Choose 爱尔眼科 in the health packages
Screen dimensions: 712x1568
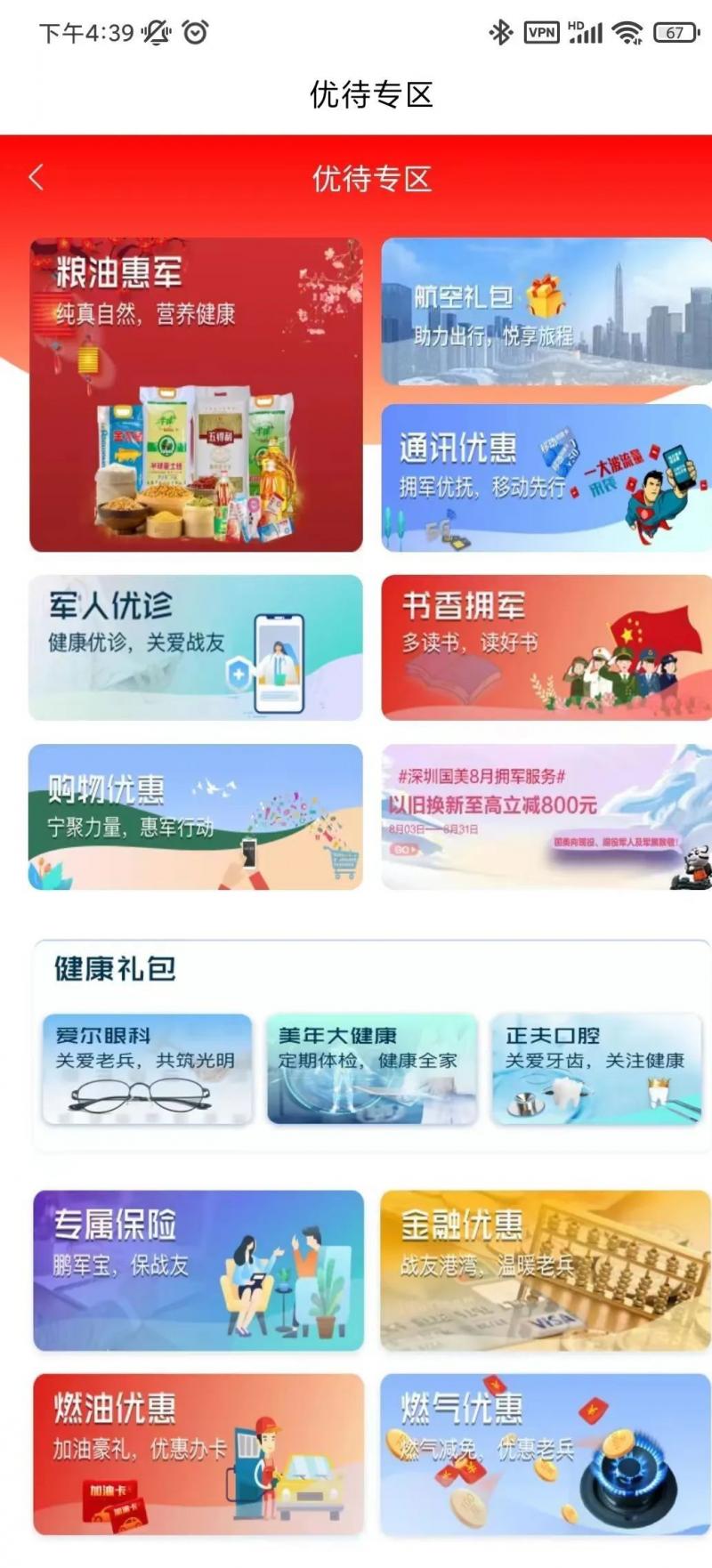click(x=148, y=1069)
